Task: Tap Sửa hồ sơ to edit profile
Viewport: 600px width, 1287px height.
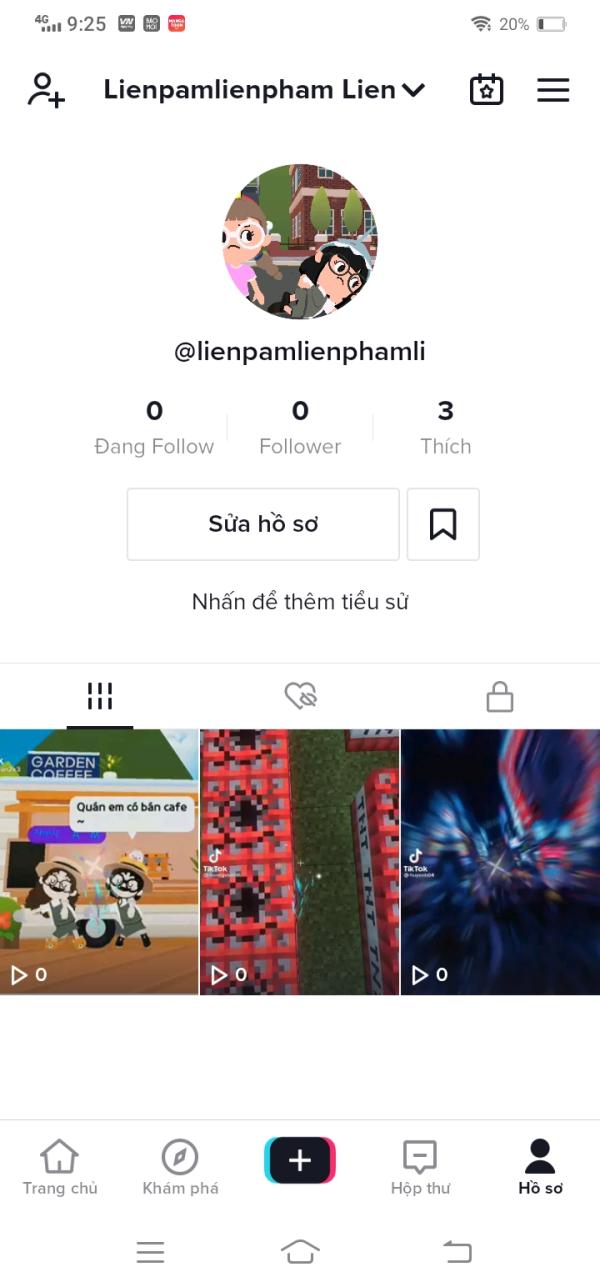Action: coord(263,524)
